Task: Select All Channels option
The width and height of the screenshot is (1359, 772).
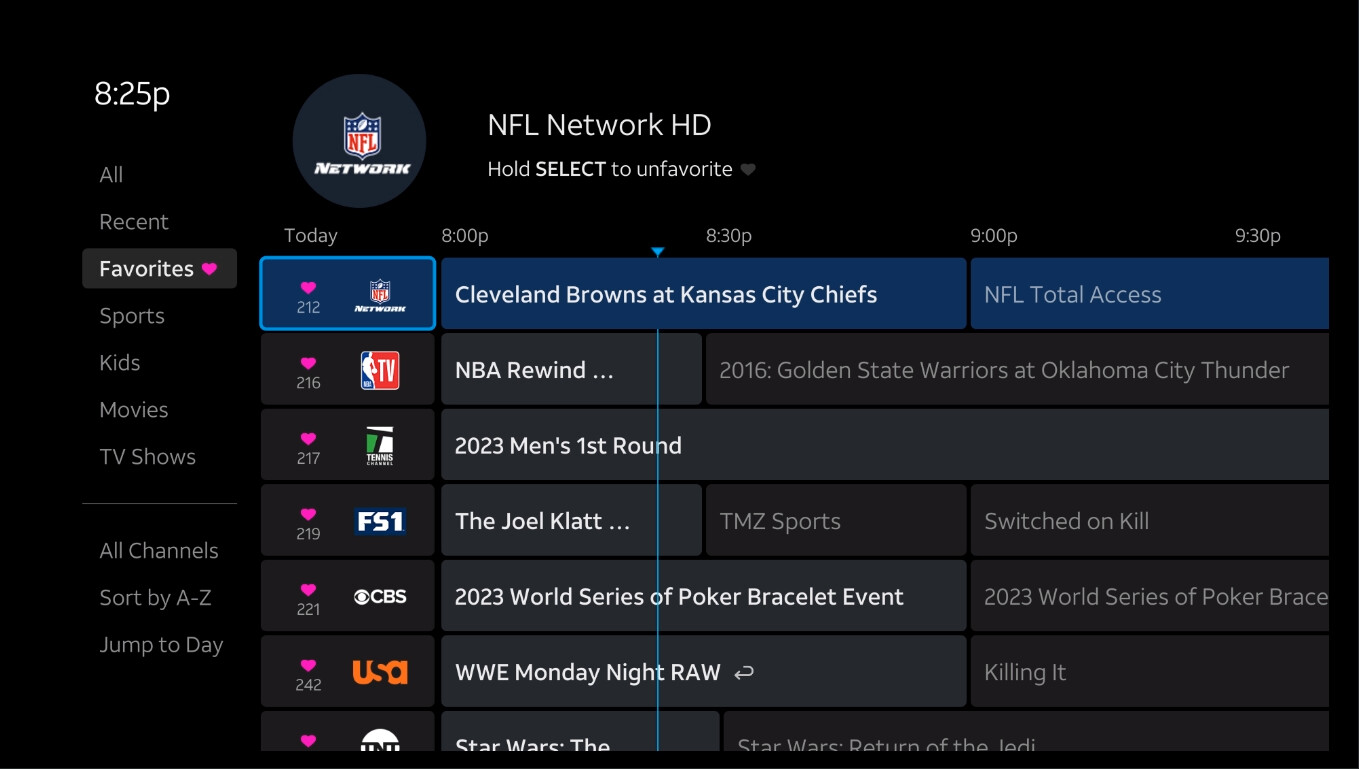Action: click(159, 551)
